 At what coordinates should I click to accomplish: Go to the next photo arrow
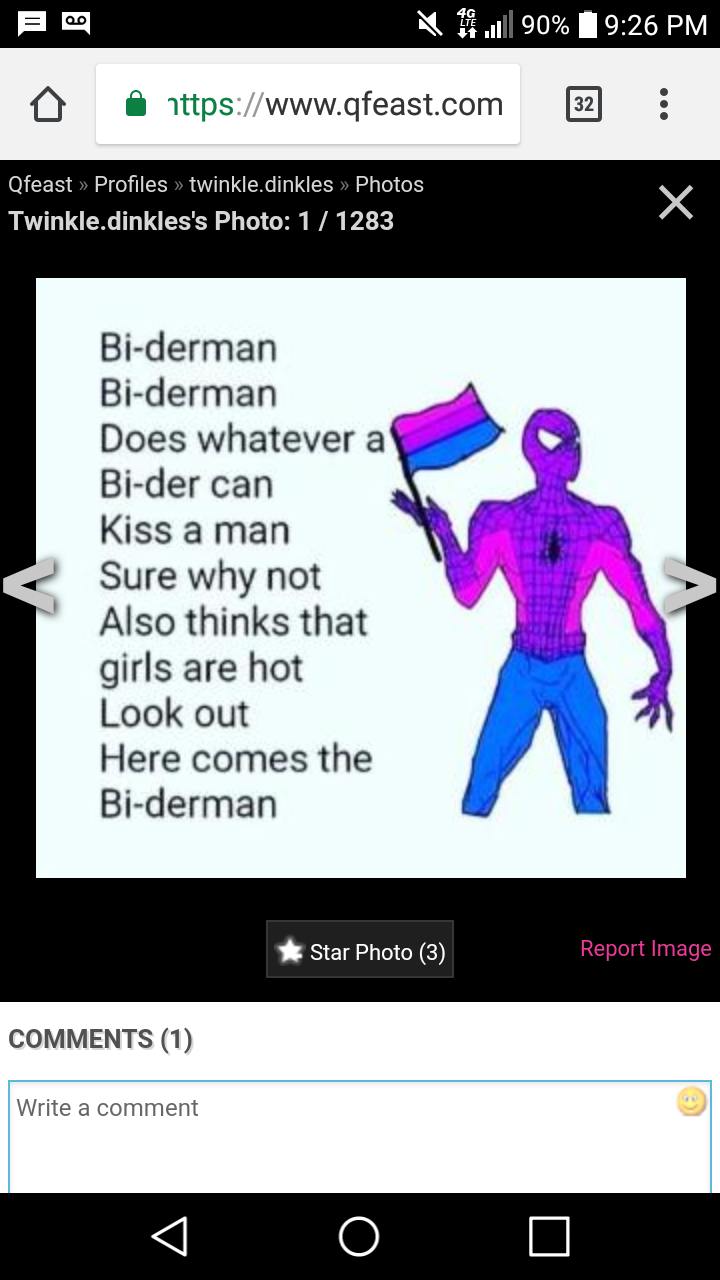[x=690, y=585]
